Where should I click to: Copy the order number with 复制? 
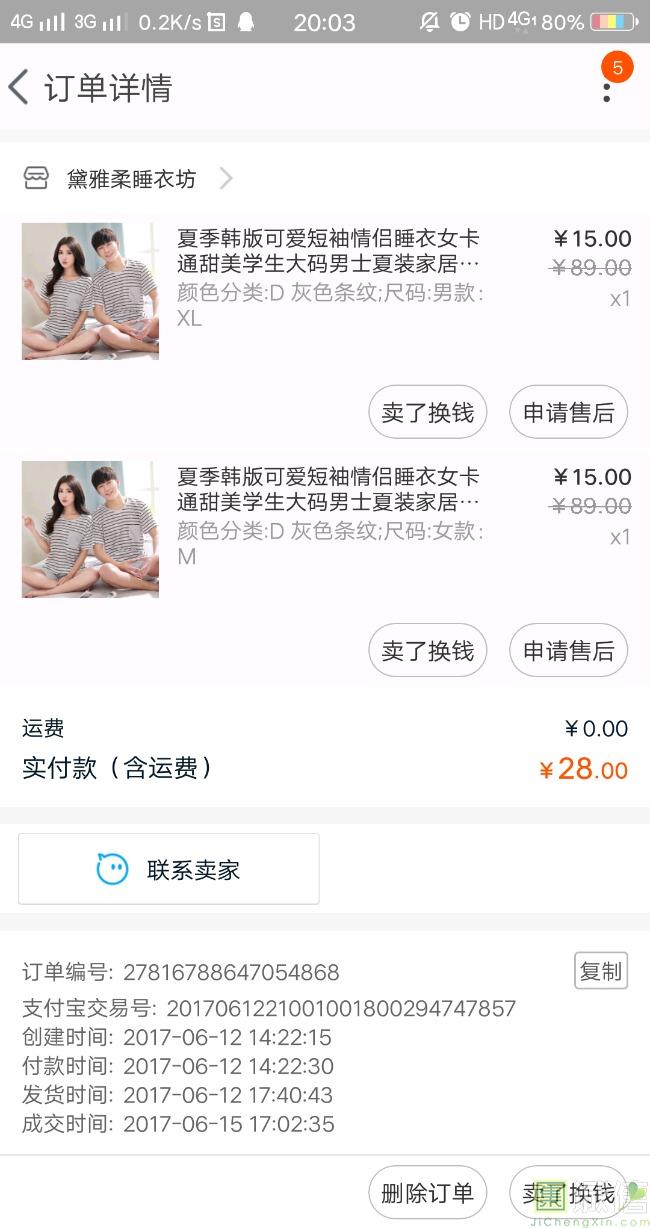pyautogui.click(x=600, y=971)
